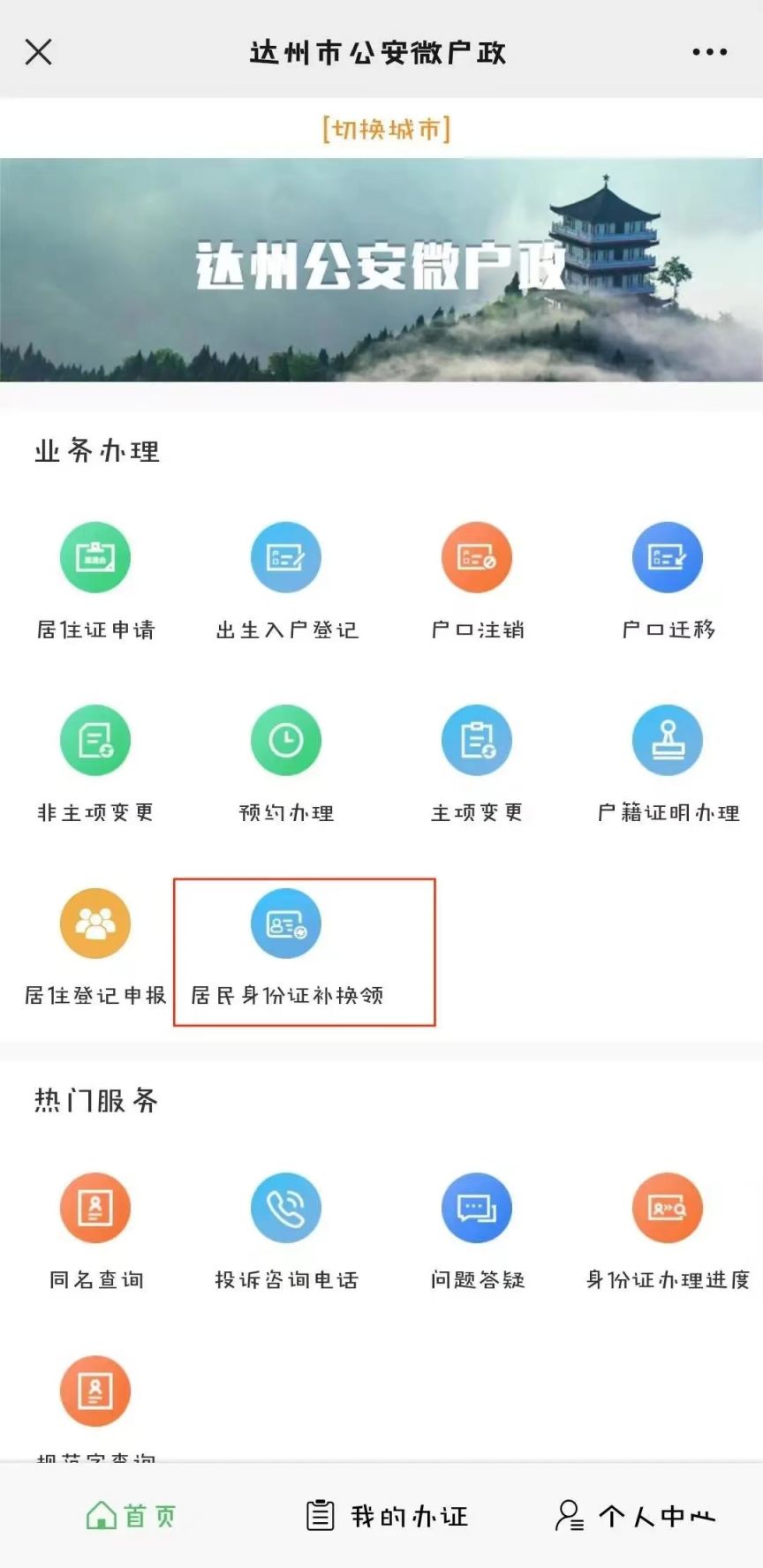The width and height of the screenshot is (763, 1568).
Task: Close the 达州市公安微户政 page
Action: [39, 52]
